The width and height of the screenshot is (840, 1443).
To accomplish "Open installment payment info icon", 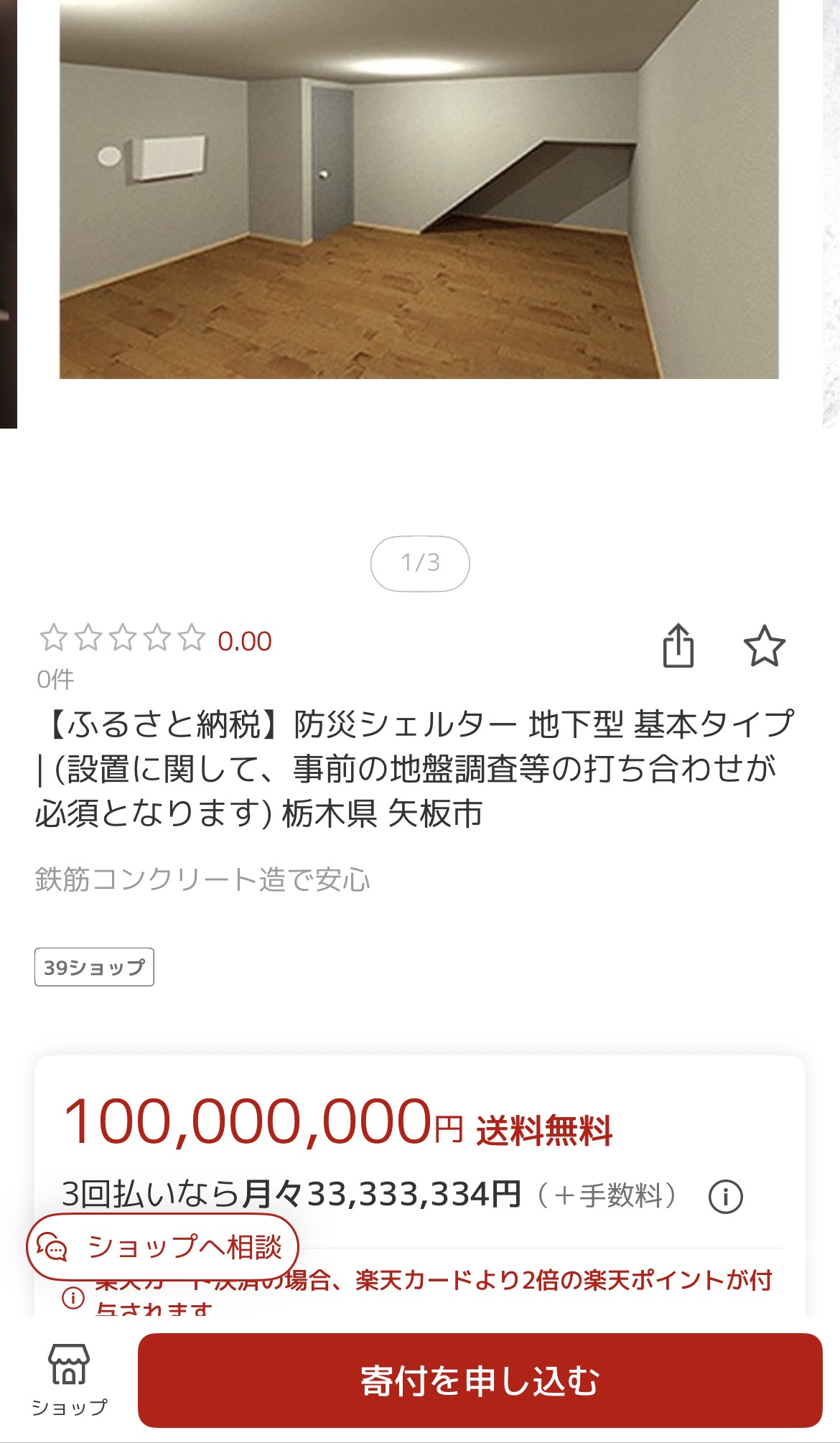I will [725, 1197].
